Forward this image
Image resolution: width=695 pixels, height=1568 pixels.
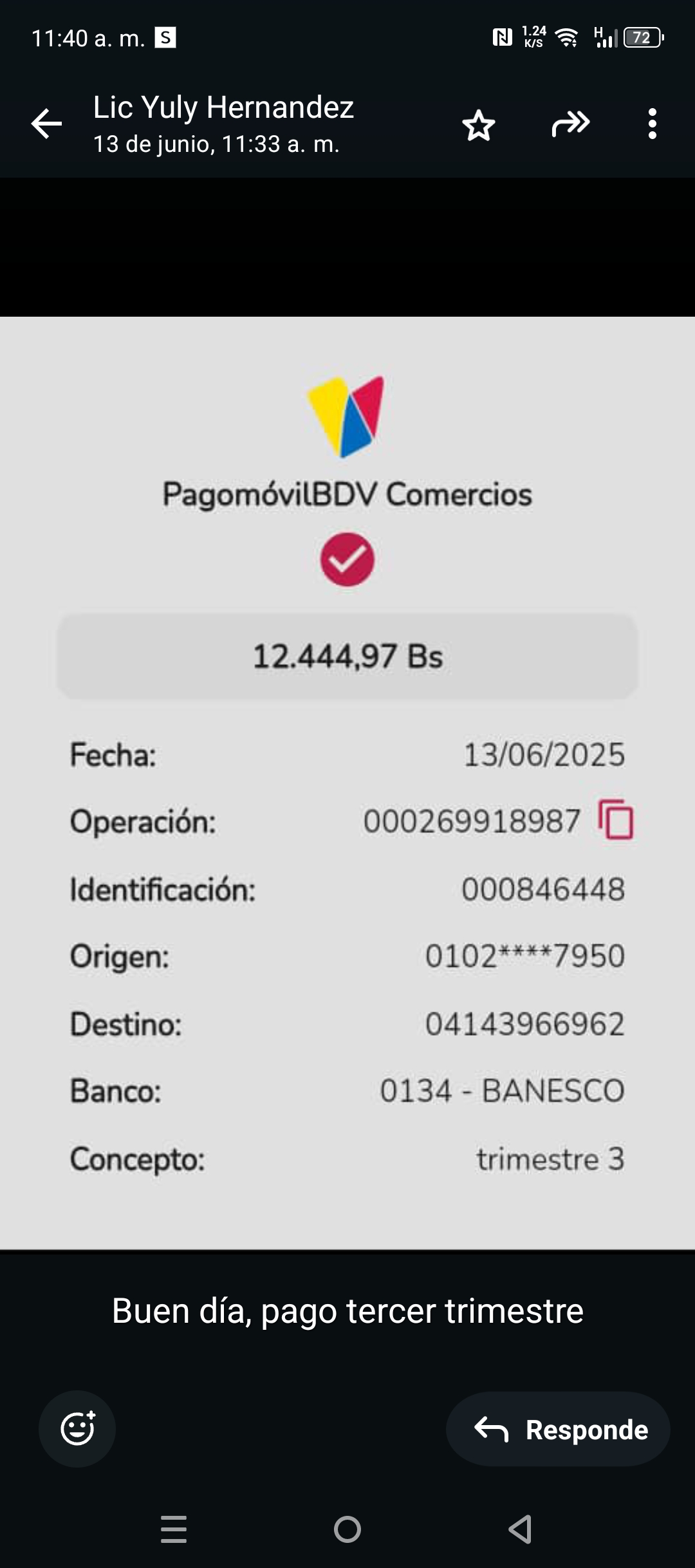coord(571,124)
